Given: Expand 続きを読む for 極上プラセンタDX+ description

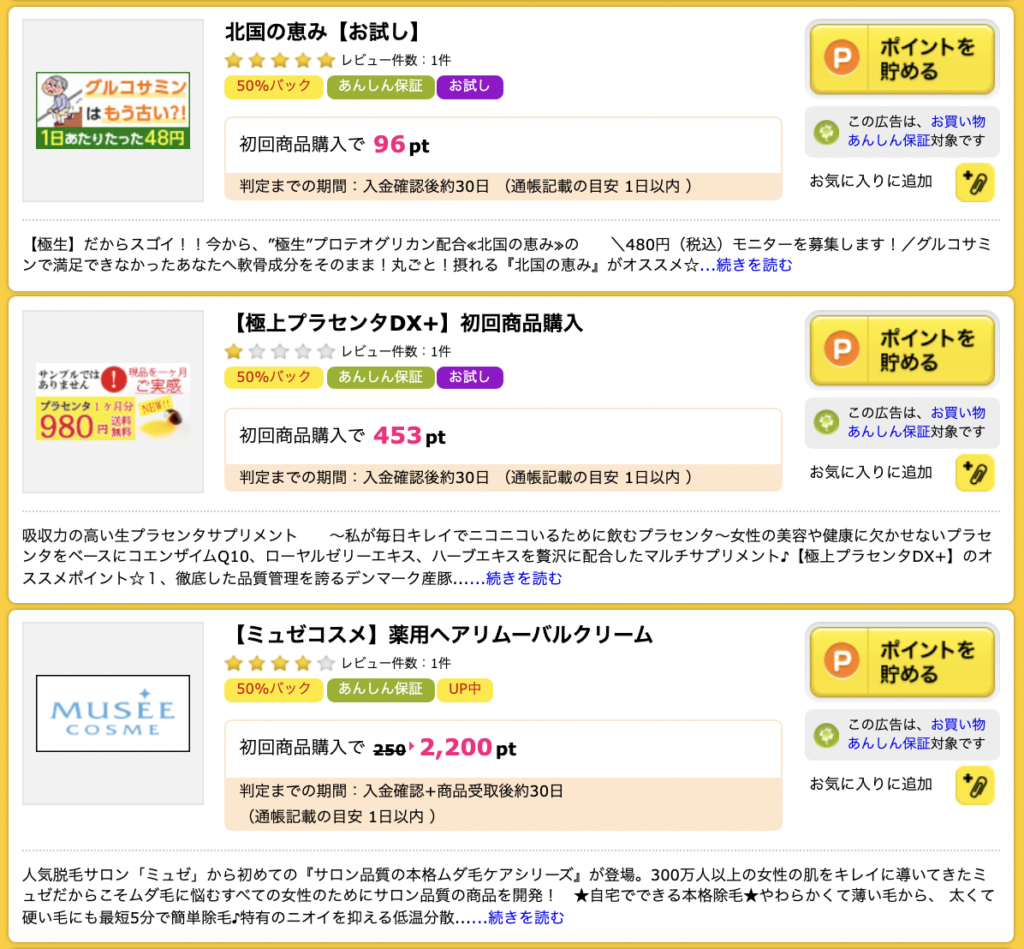Looking at the screenshot, I should pyautogui.click(x=522, y=578).
